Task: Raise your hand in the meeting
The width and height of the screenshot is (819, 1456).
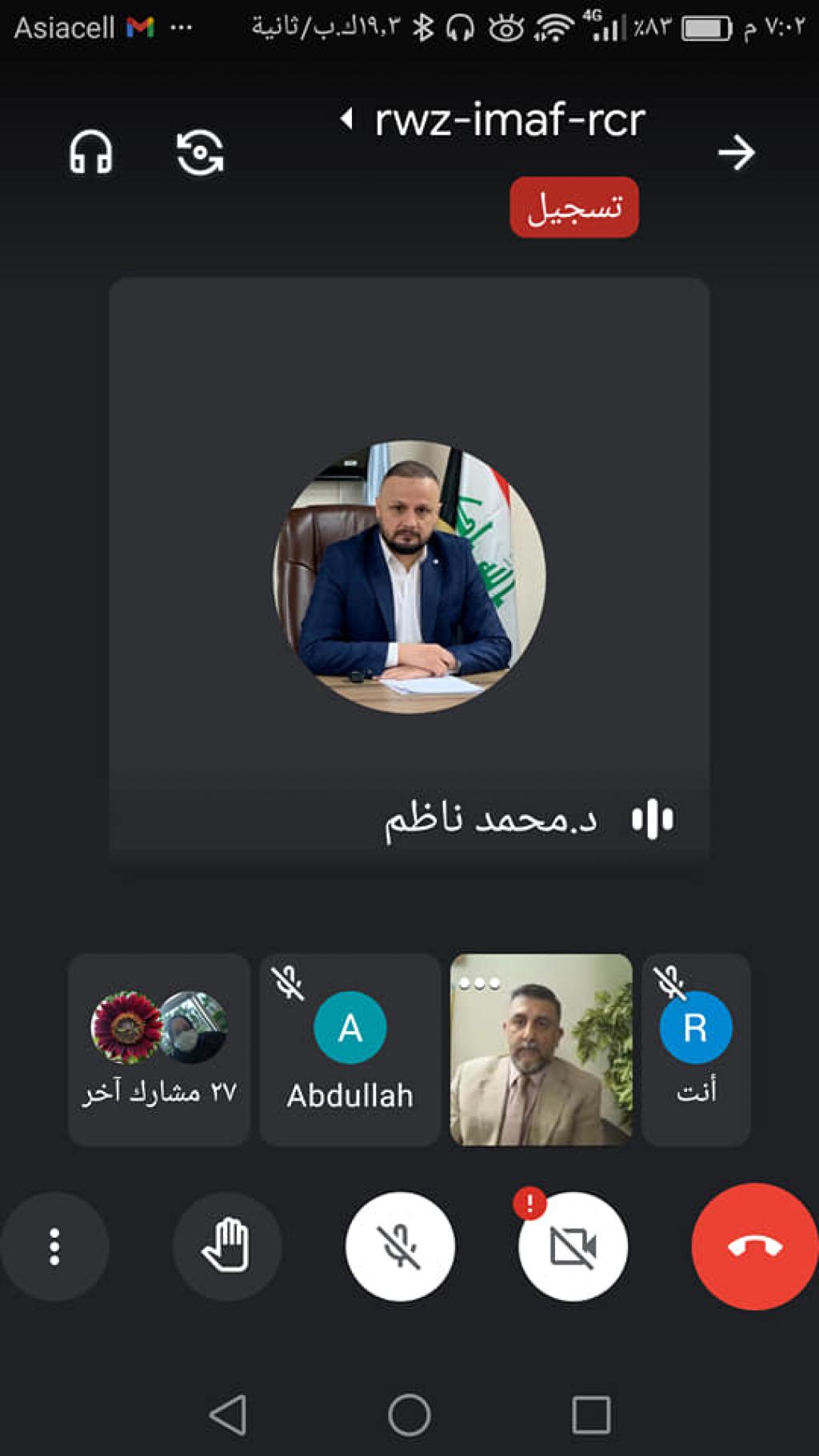Action: 226,1246
